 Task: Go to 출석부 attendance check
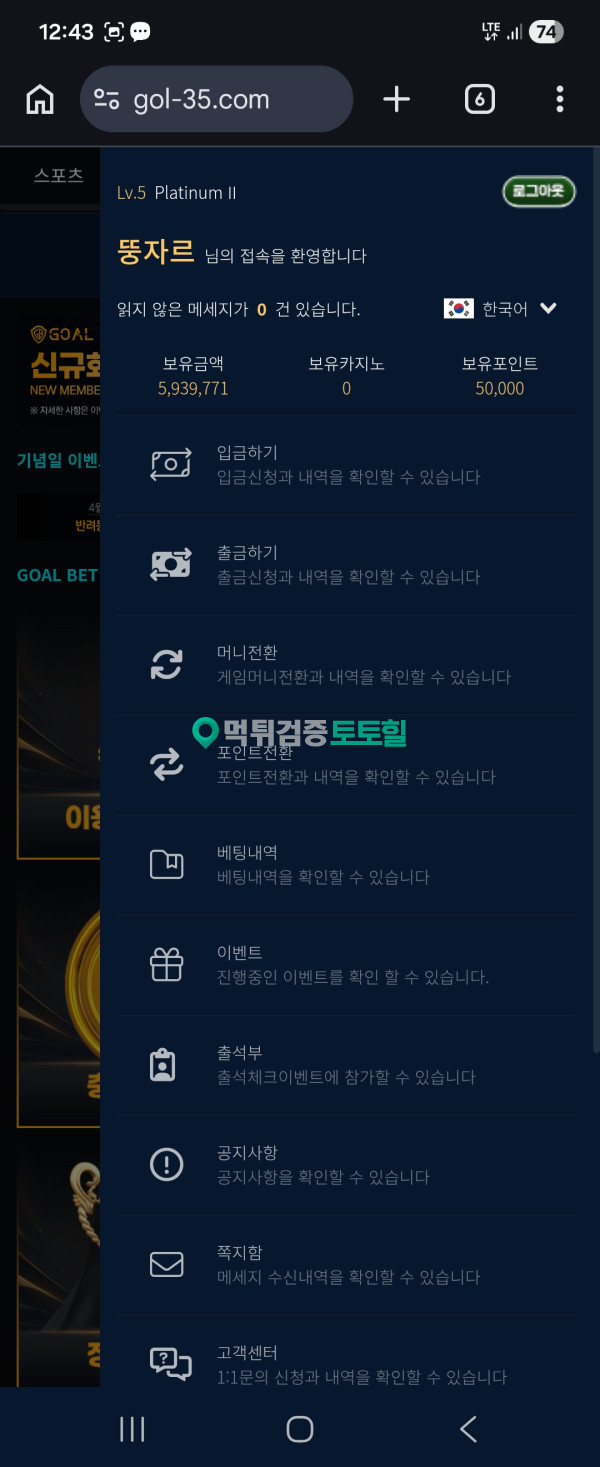pos(346,1065)
